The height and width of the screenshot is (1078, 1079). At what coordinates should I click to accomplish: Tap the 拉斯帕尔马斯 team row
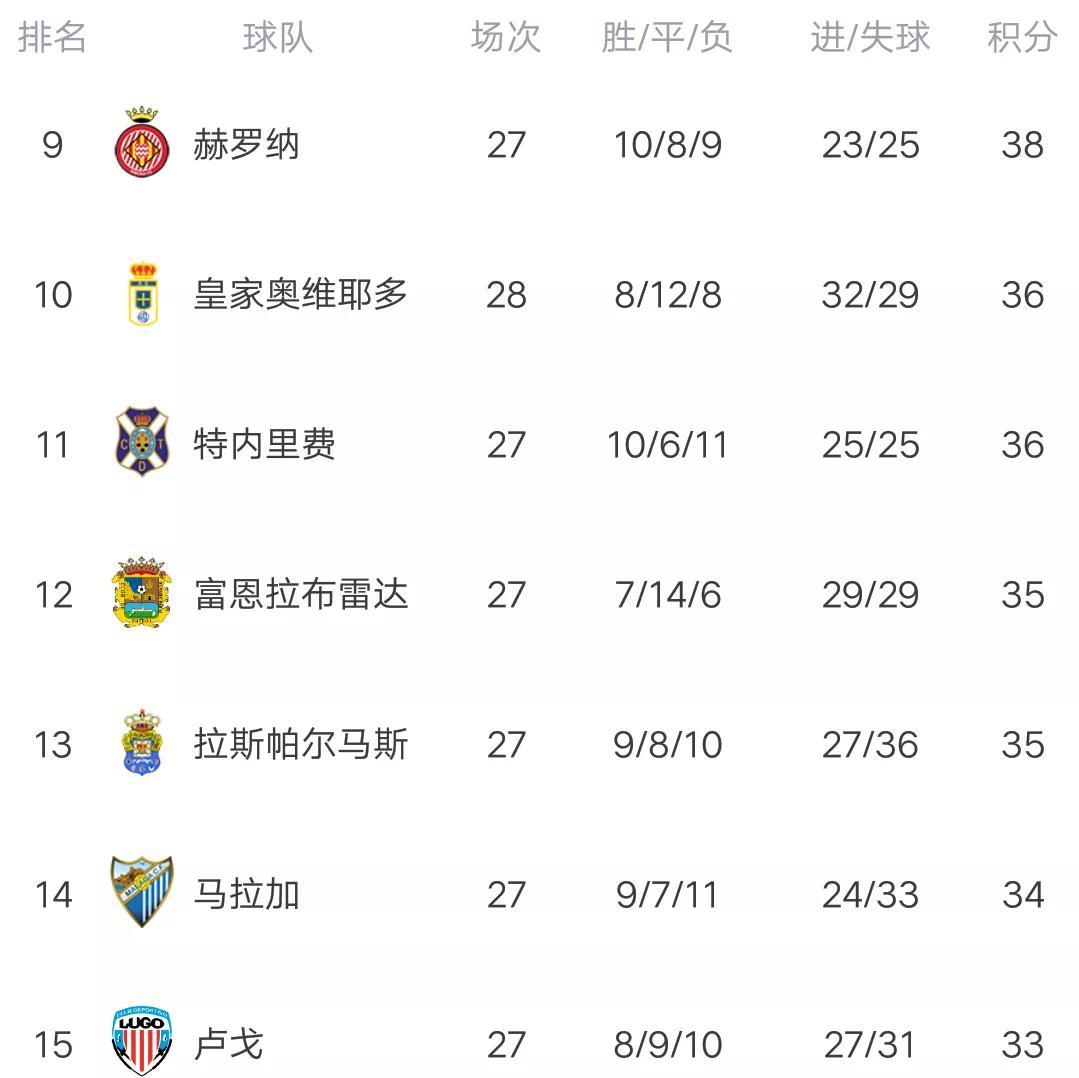pos(300,745)
